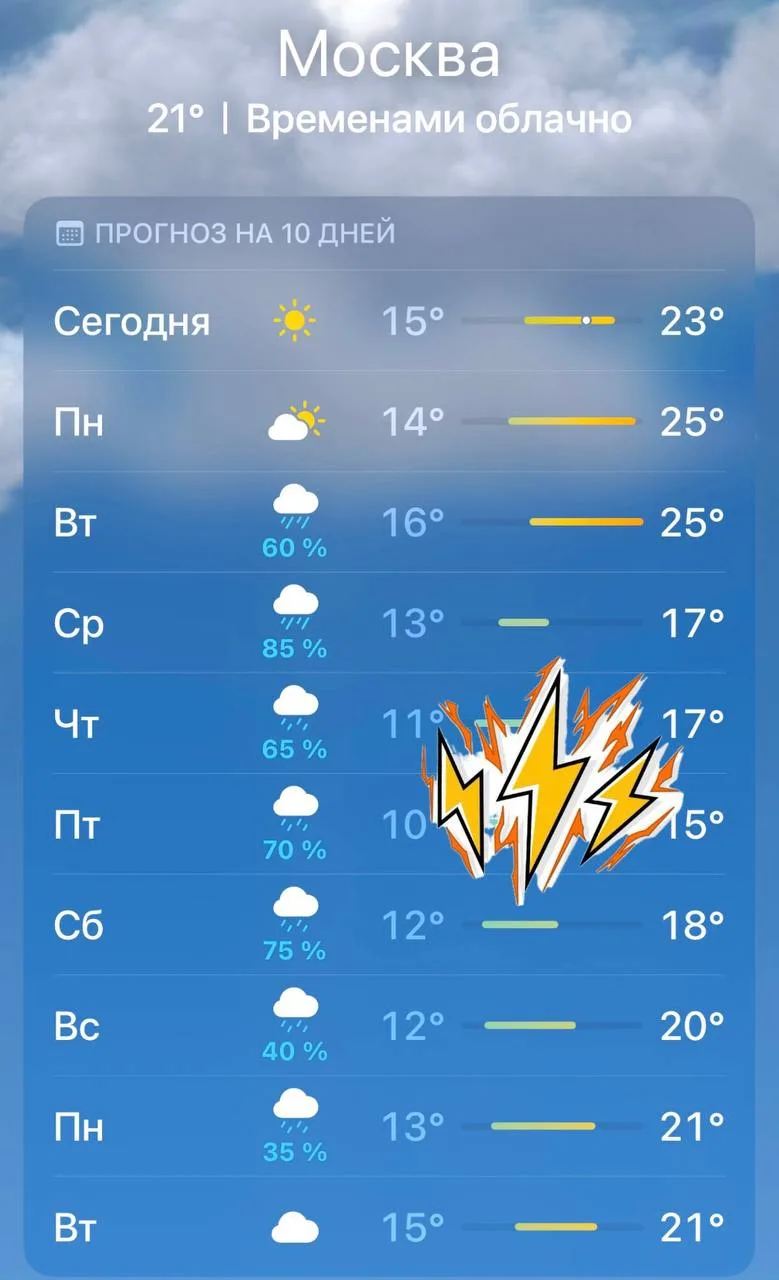Open the Вс forecast with 40 % rain
Screen dimensions: 779x1280
pos(389,1026)
